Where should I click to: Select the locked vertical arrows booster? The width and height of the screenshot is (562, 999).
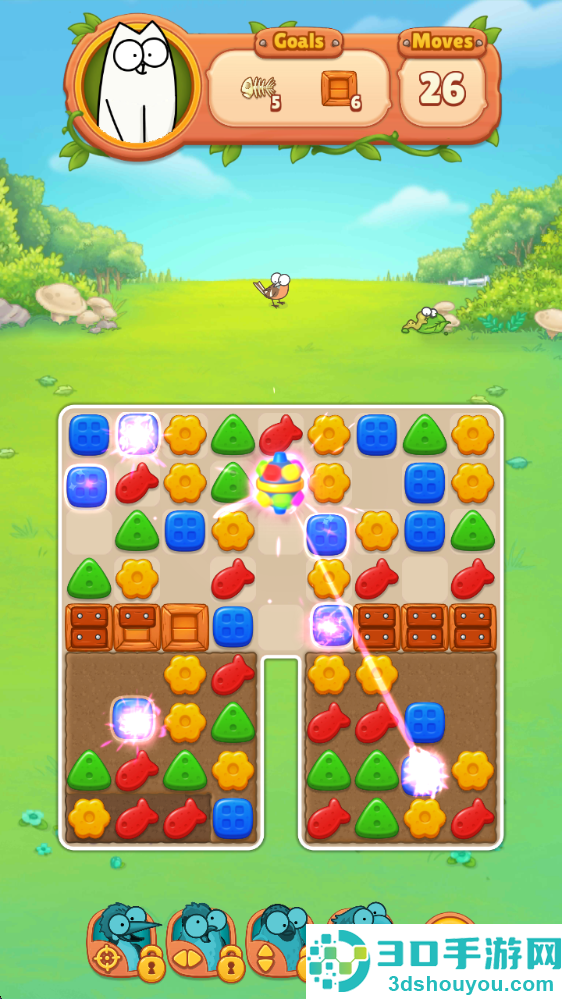click(277, 940)
